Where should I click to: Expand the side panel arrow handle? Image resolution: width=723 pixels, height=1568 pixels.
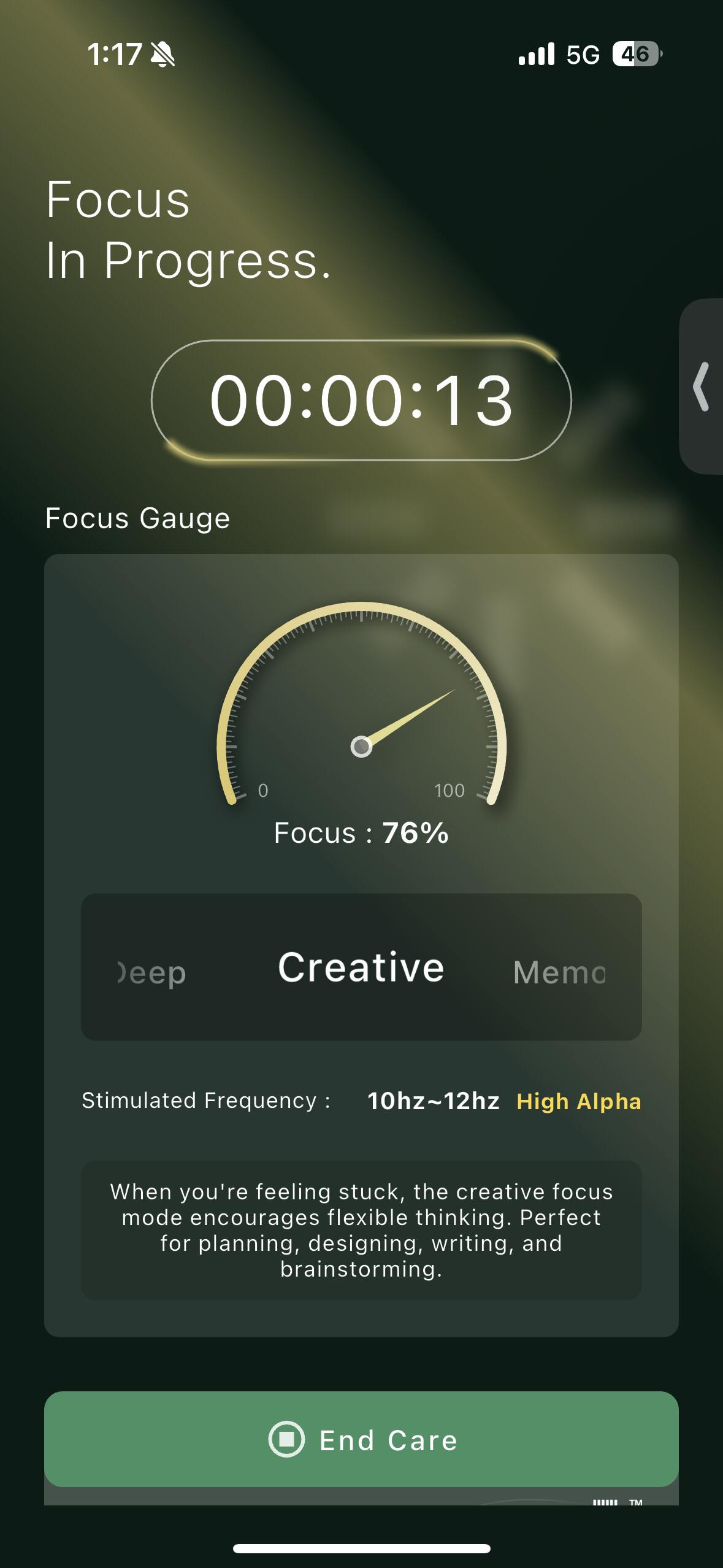[x=702, y=386]
